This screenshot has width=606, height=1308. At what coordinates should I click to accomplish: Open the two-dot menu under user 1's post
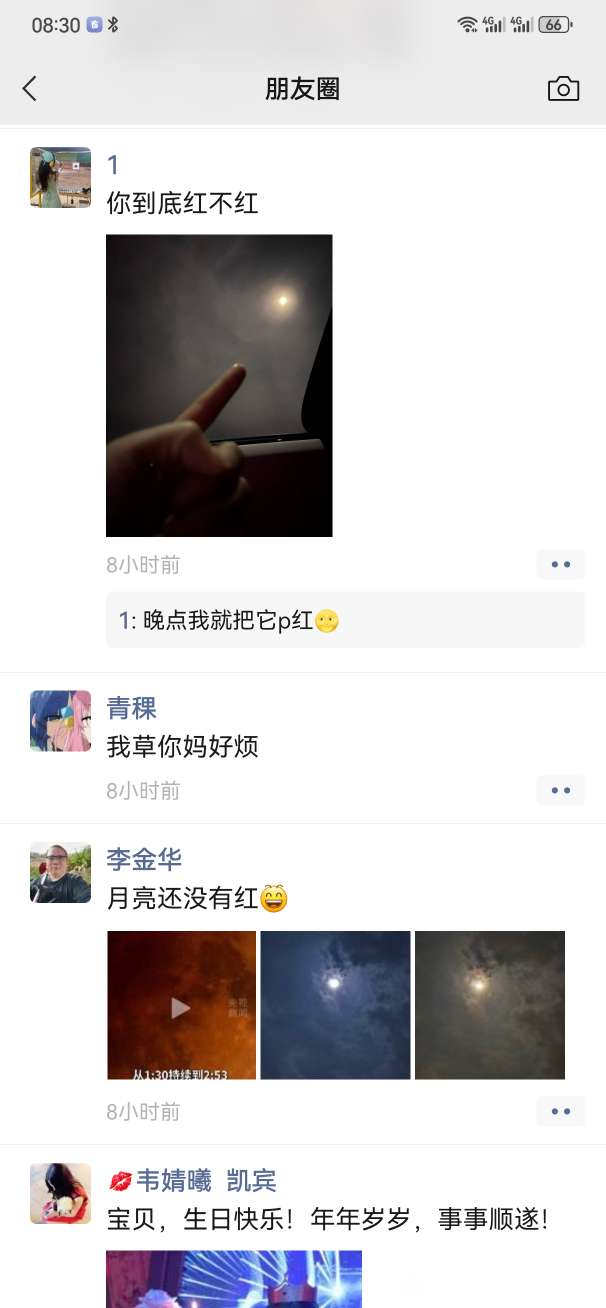tap(560, 565)
